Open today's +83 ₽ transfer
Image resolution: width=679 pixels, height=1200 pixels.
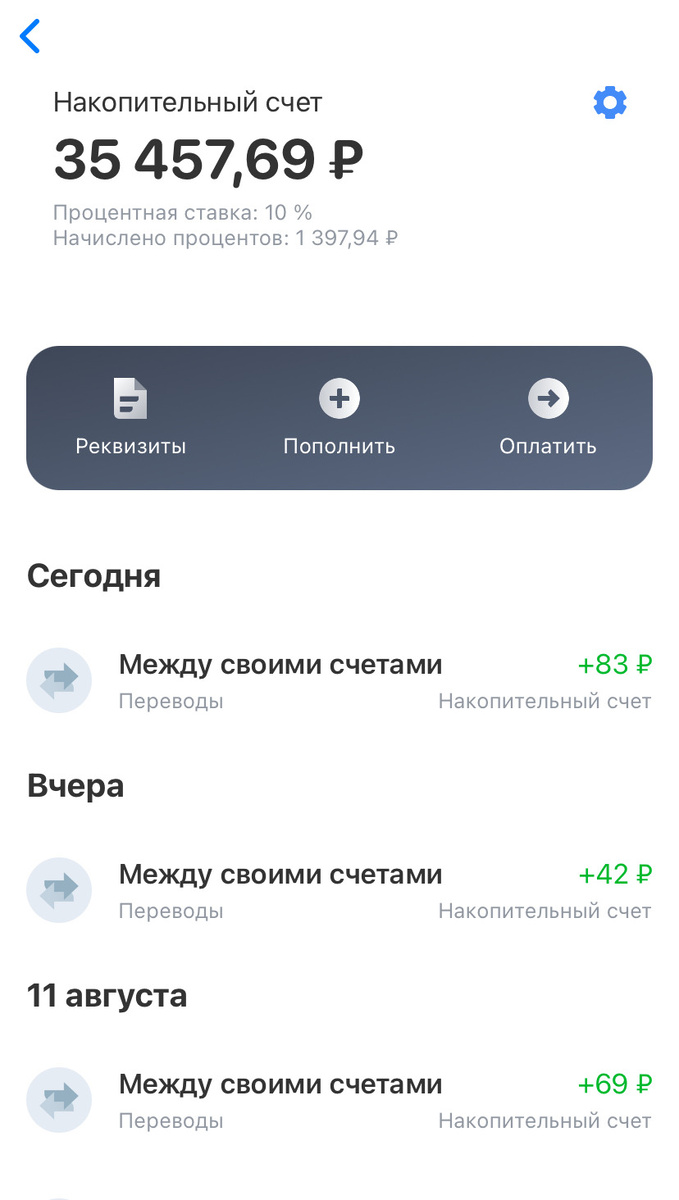tap(339, 680)
